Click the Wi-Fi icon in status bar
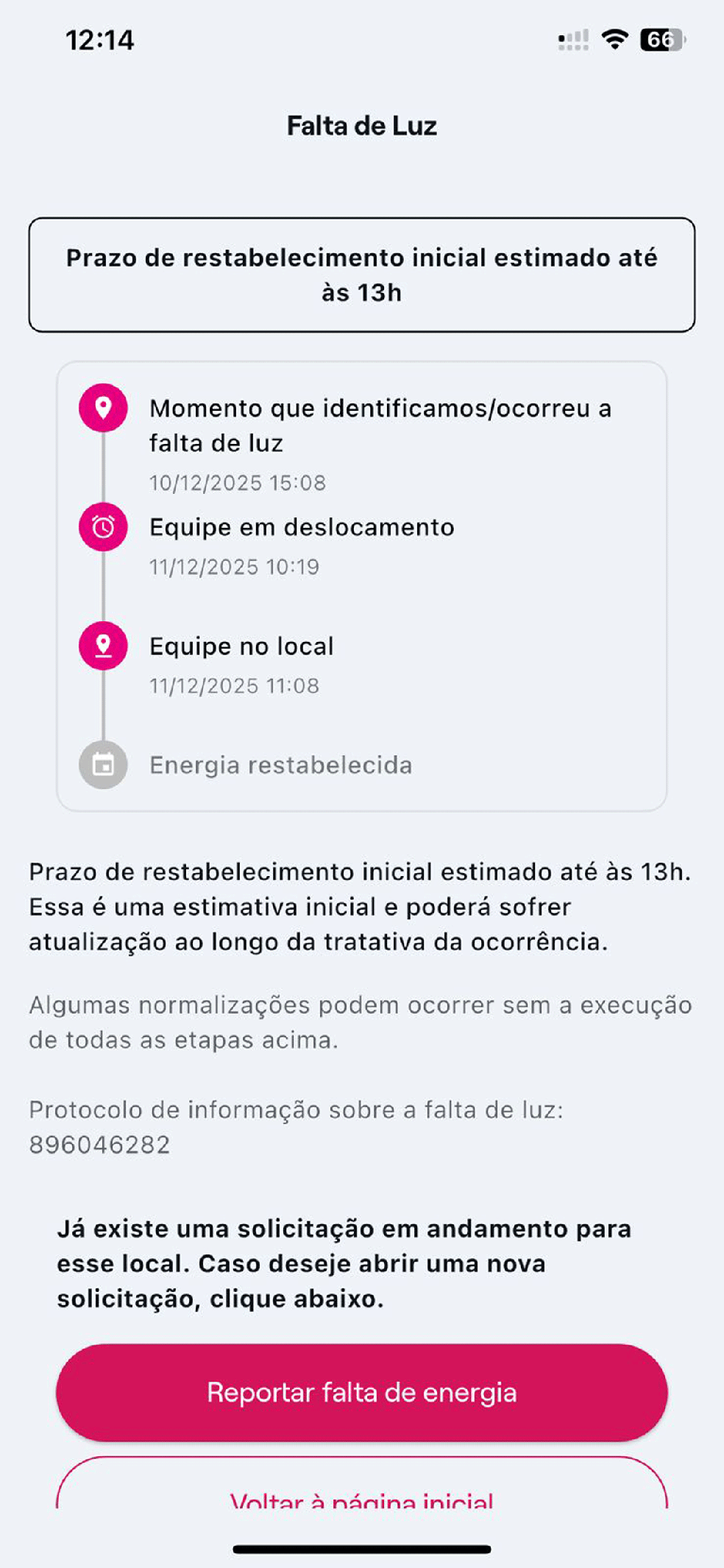This screenshot has height=1568, width=724. 613,40
